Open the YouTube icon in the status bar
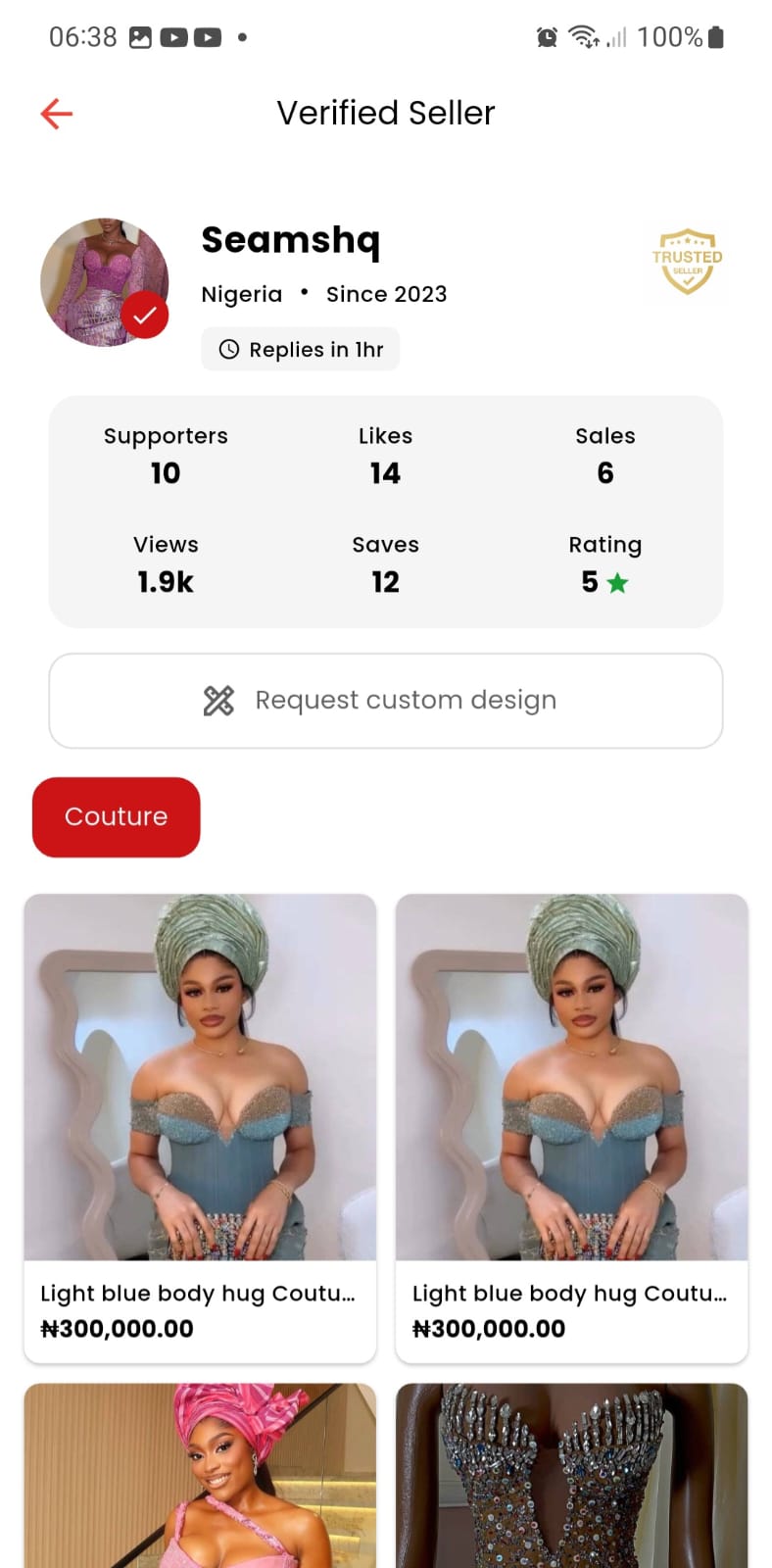Image resolution: width=772 pixels, height=1568 pixels. pos(174,36)
